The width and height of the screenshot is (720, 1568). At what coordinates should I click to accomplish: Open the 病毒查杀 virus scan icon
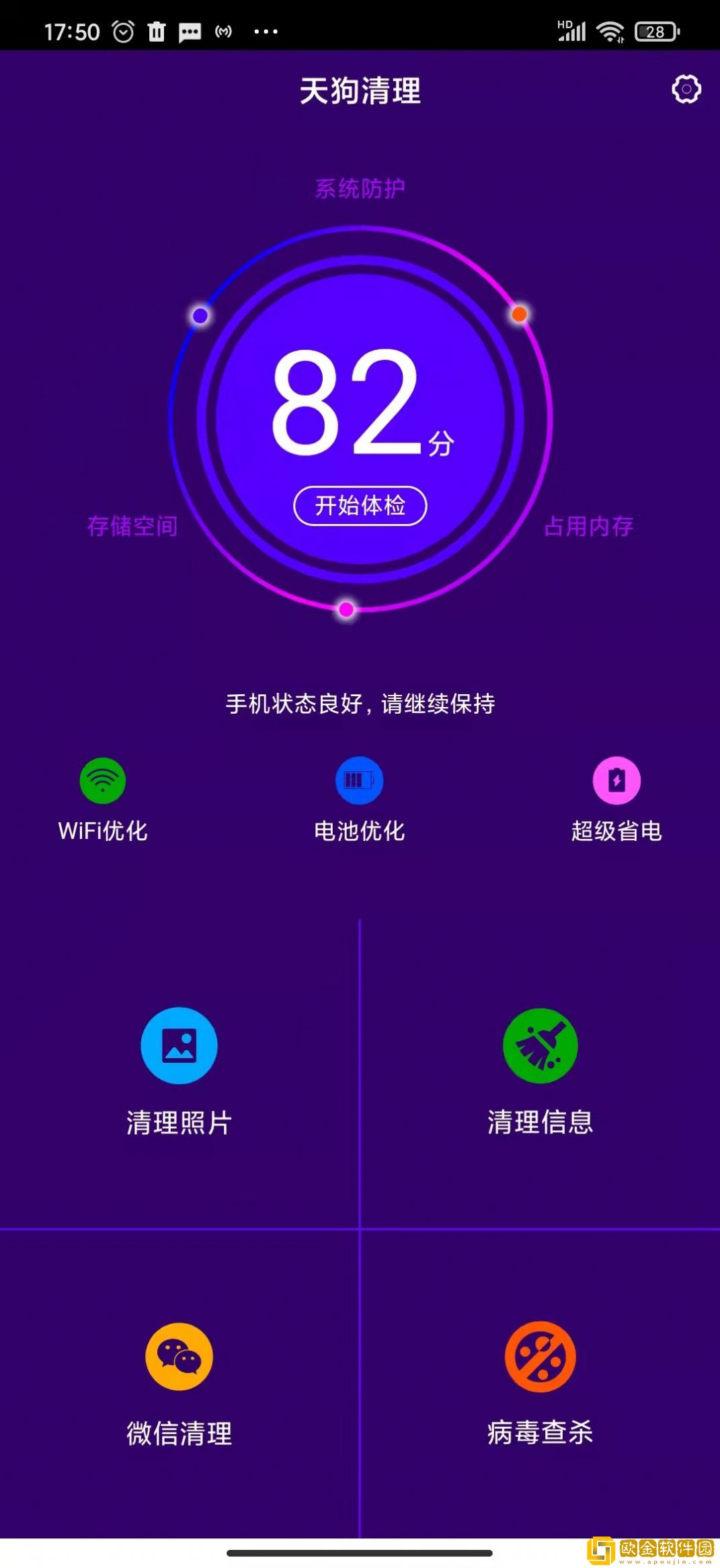(540, 1357)
